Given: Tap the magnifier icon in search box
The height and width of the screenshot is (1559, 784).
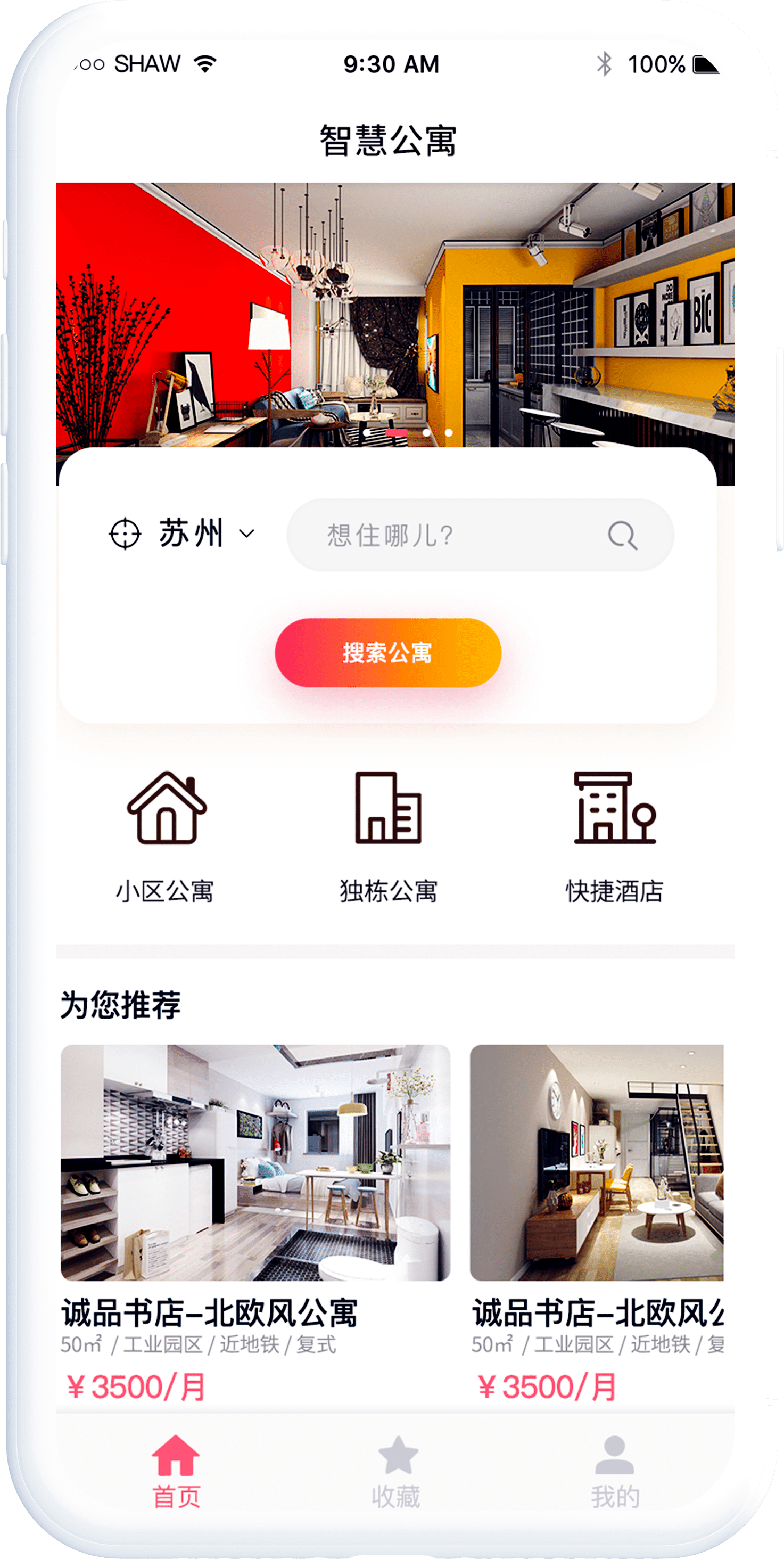Looking at the screenshot, I should tap(622, 535).
